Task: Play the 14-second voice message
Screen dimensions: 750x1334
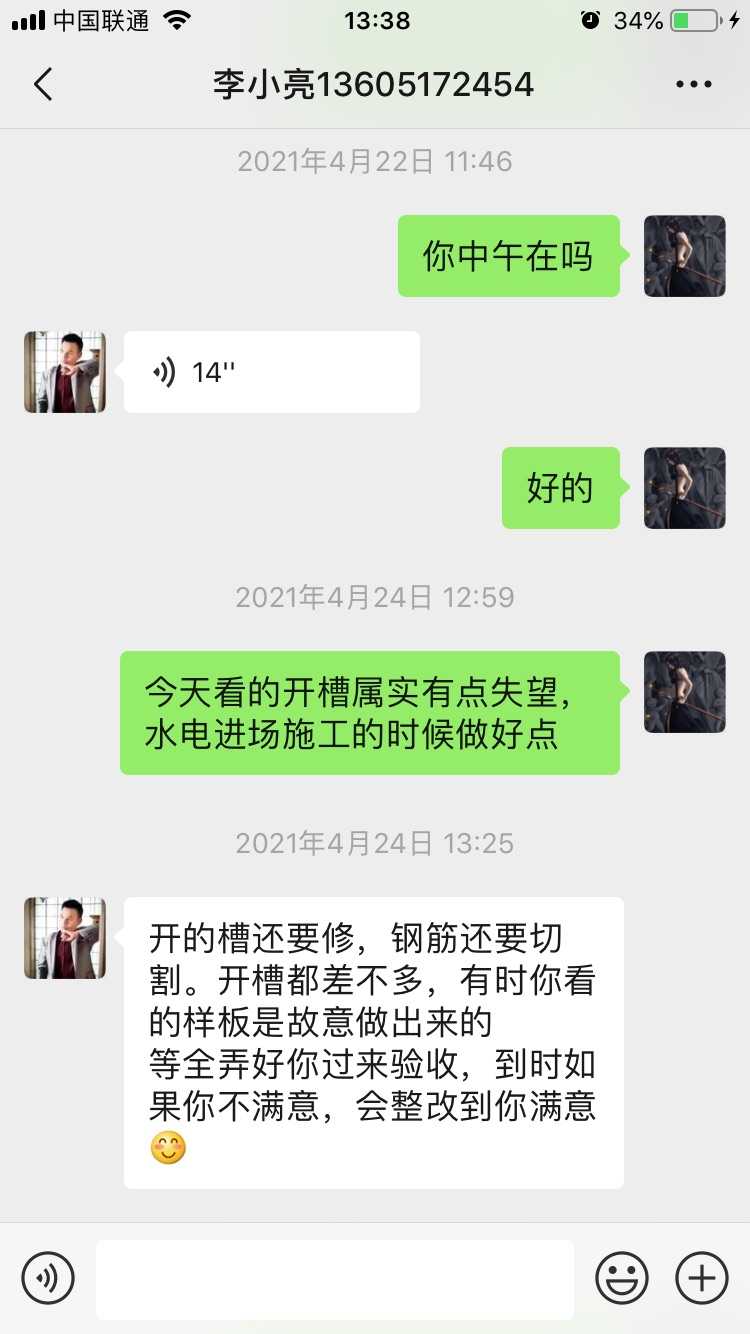Action: (271, 372)
